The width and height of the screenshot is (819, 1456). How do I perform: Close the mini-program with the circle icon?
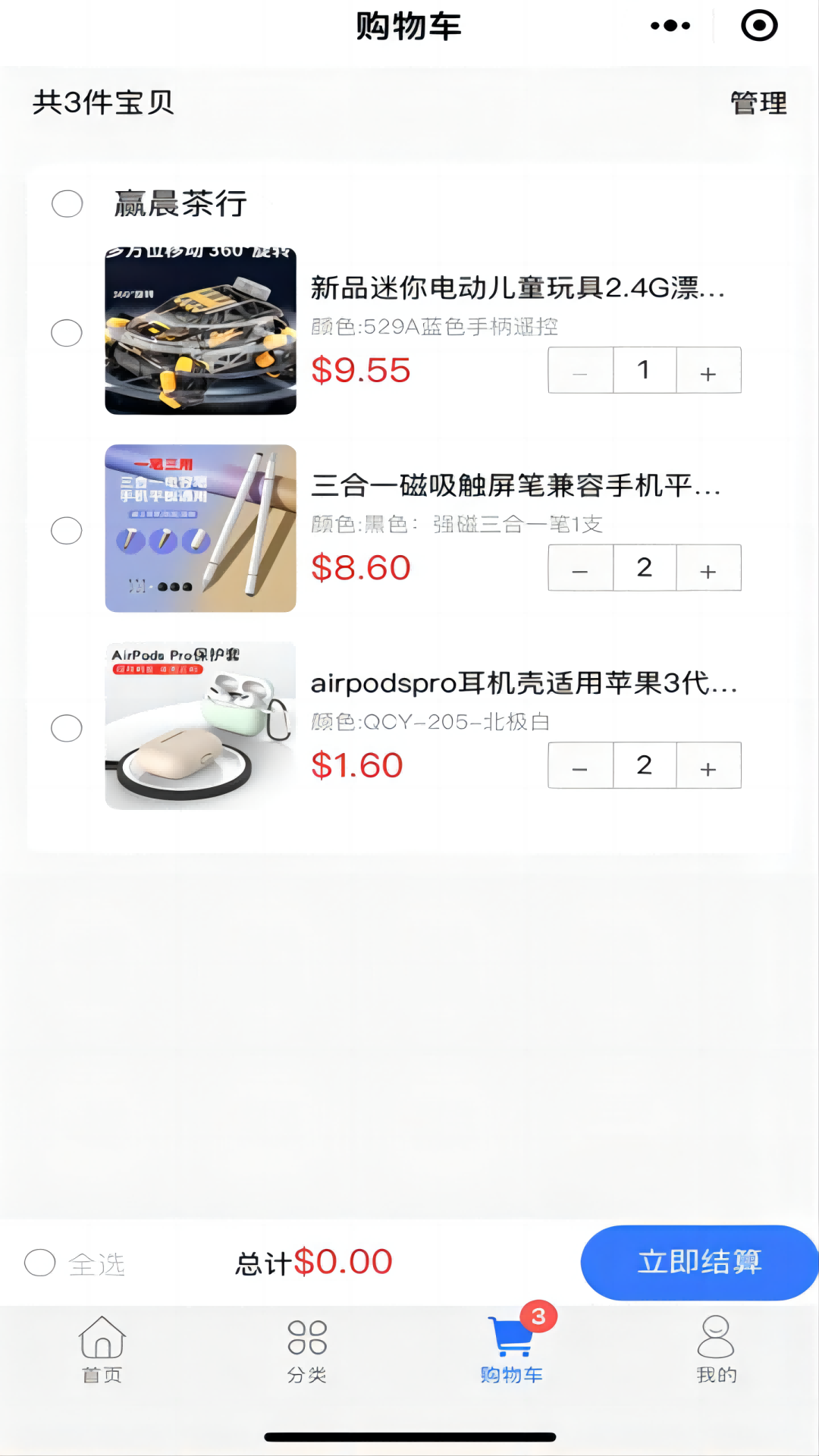[759, 26]
